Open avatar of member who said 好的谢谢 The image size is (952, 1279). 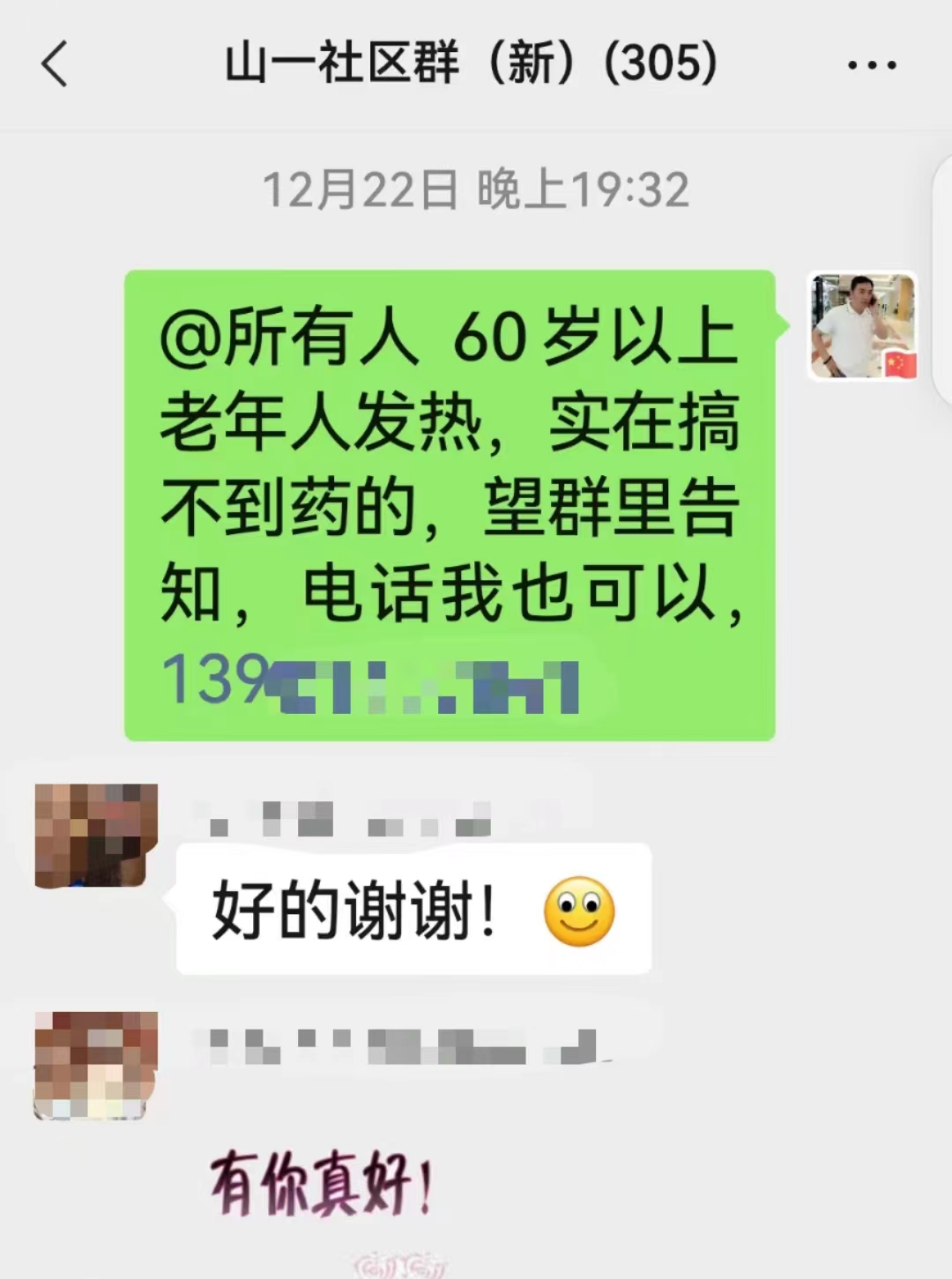pos(96,836)
